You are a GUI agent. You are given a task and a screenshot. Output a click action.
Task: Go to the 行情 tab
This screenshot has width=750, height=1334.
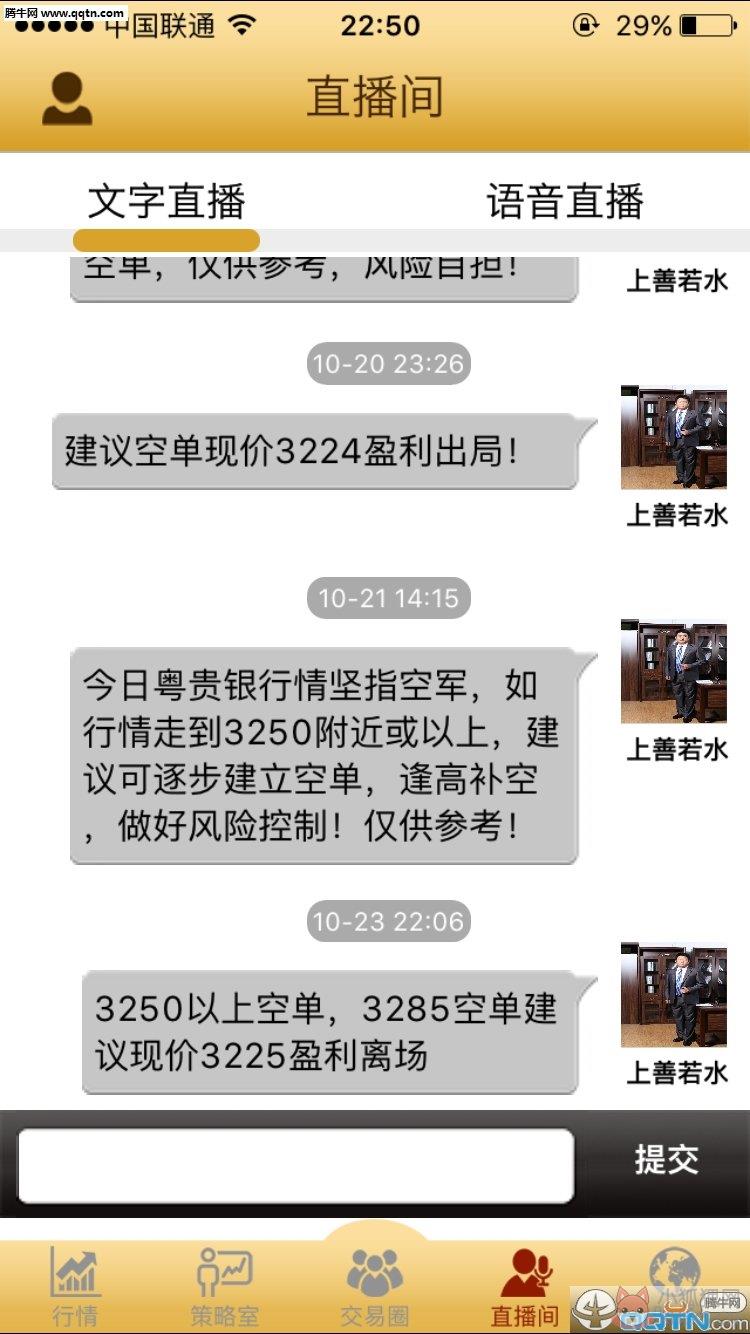coord(75,1288)
